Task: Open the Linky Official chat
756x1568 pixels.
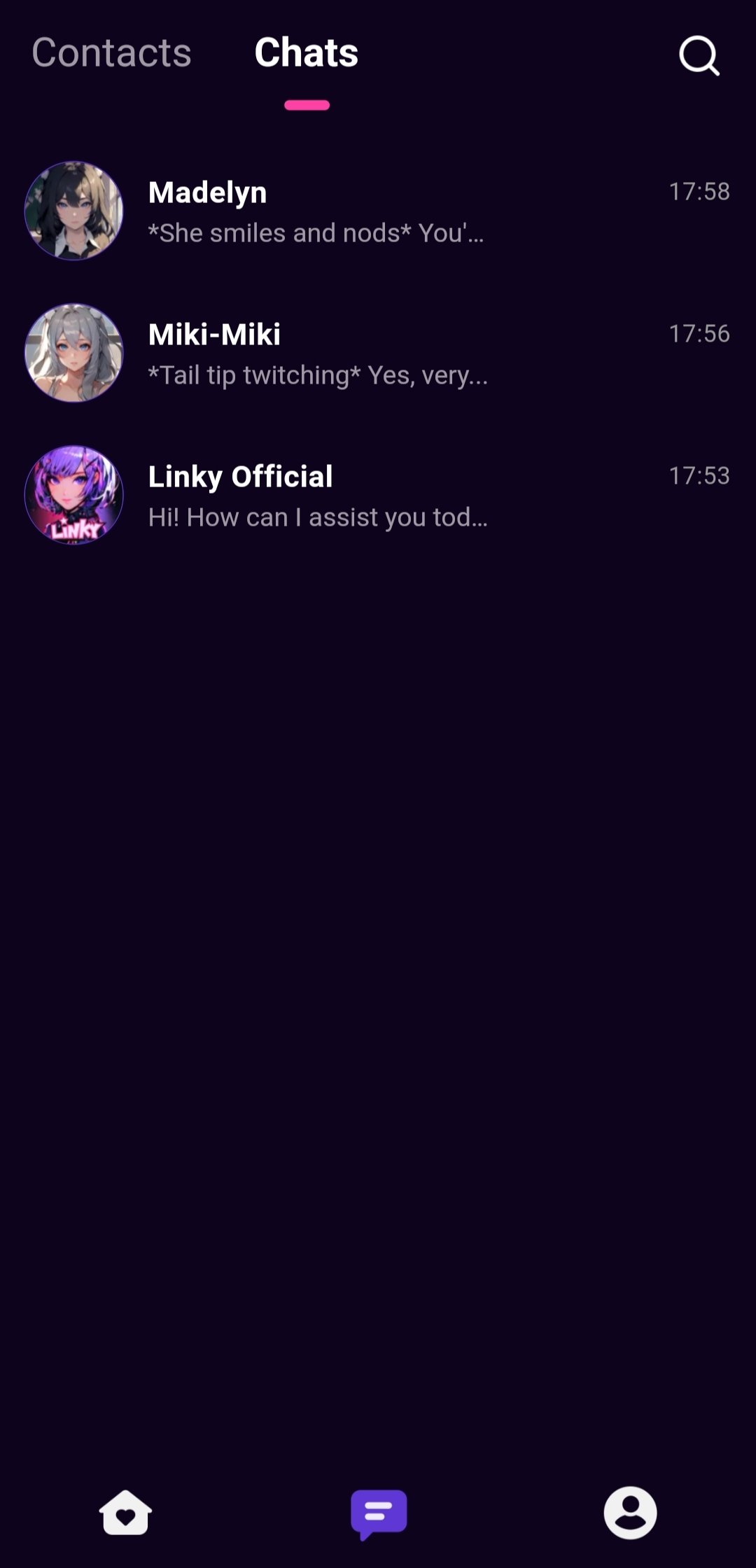Action: 378,495
